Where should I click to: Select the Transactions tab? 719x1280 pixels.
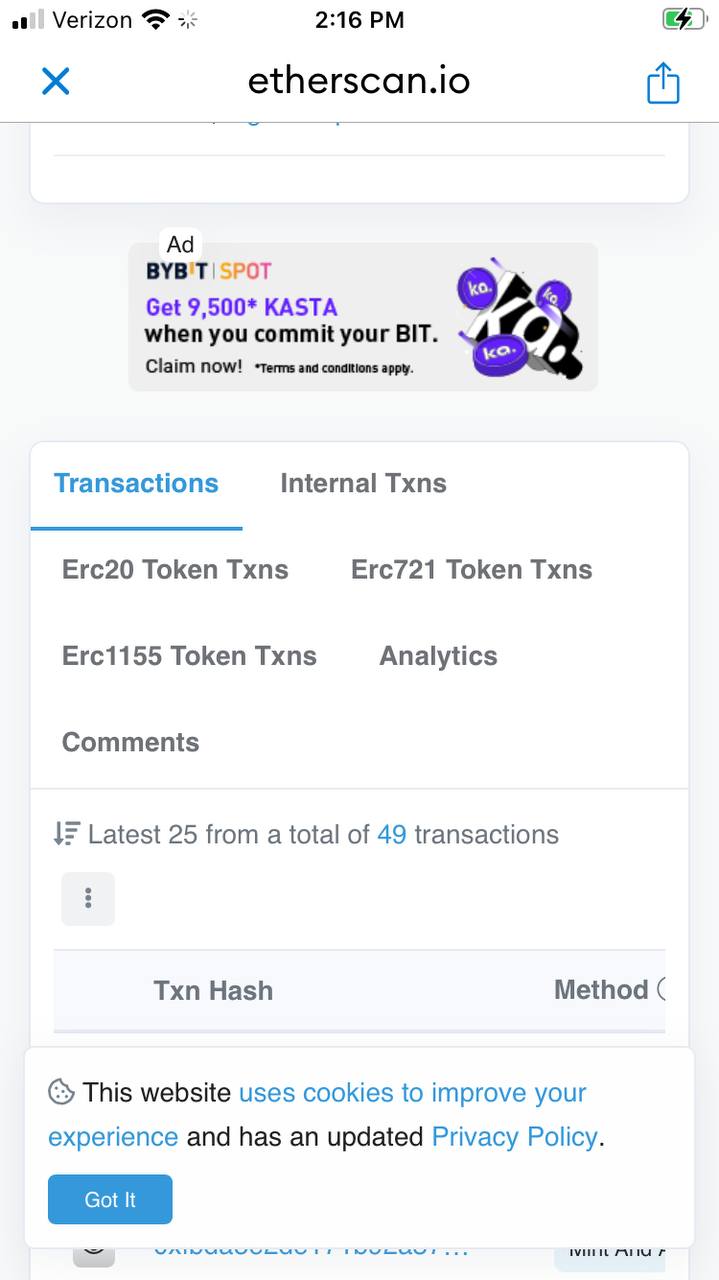click(136, 483)
